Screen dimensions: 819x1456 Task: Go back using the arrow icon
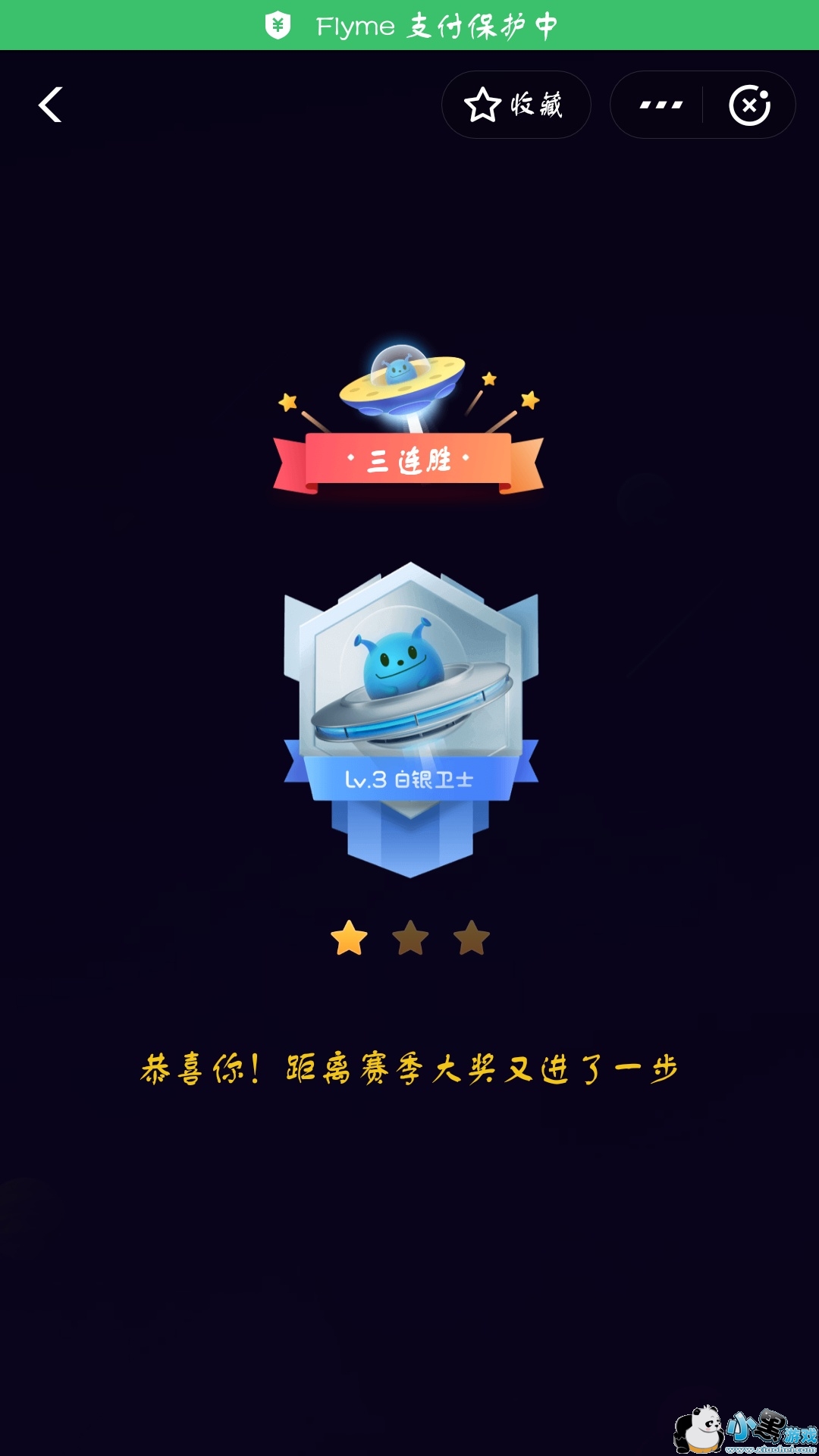pyautogui.click(x=50, y=105)
